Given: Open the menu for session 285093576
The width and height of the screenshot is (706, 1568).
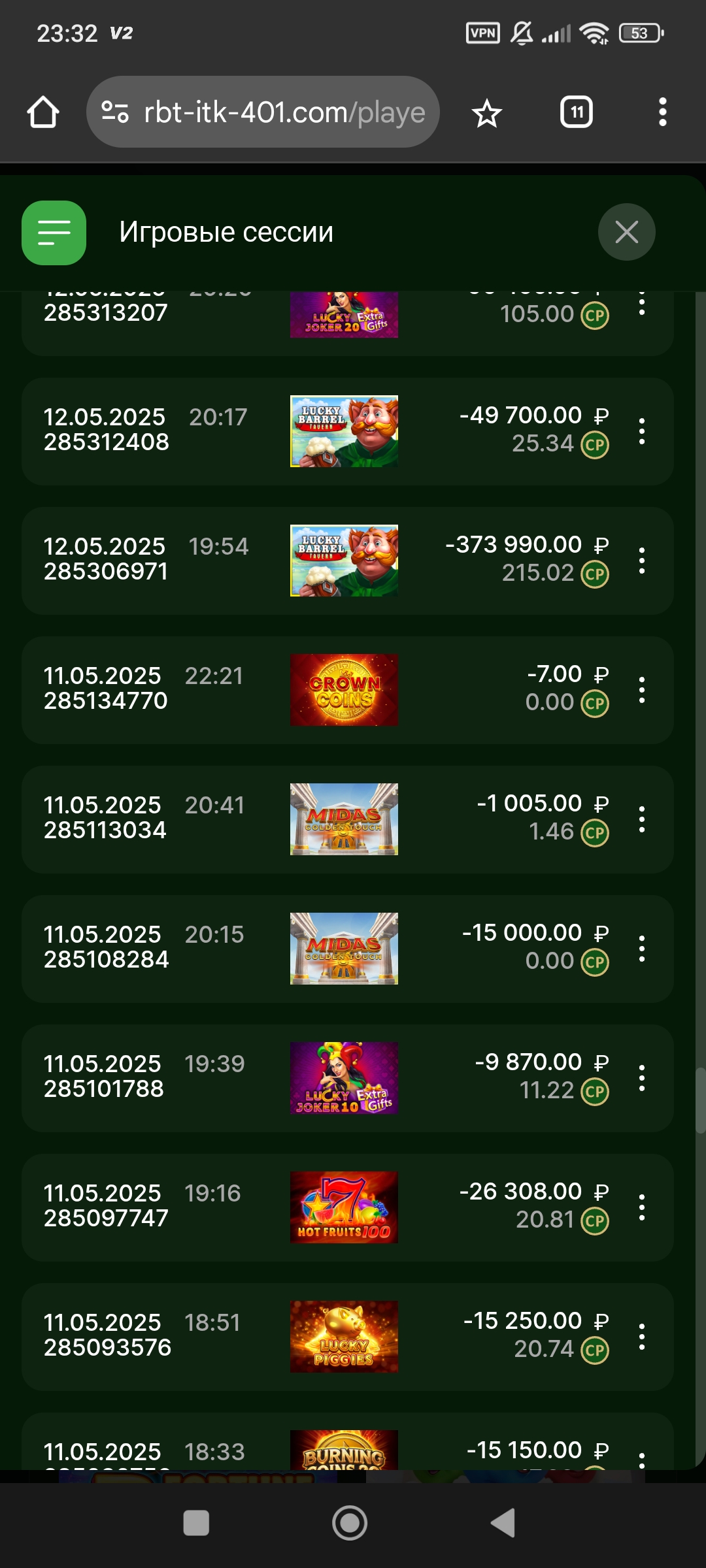Looking at the screenshot, I should point(642,1337).
